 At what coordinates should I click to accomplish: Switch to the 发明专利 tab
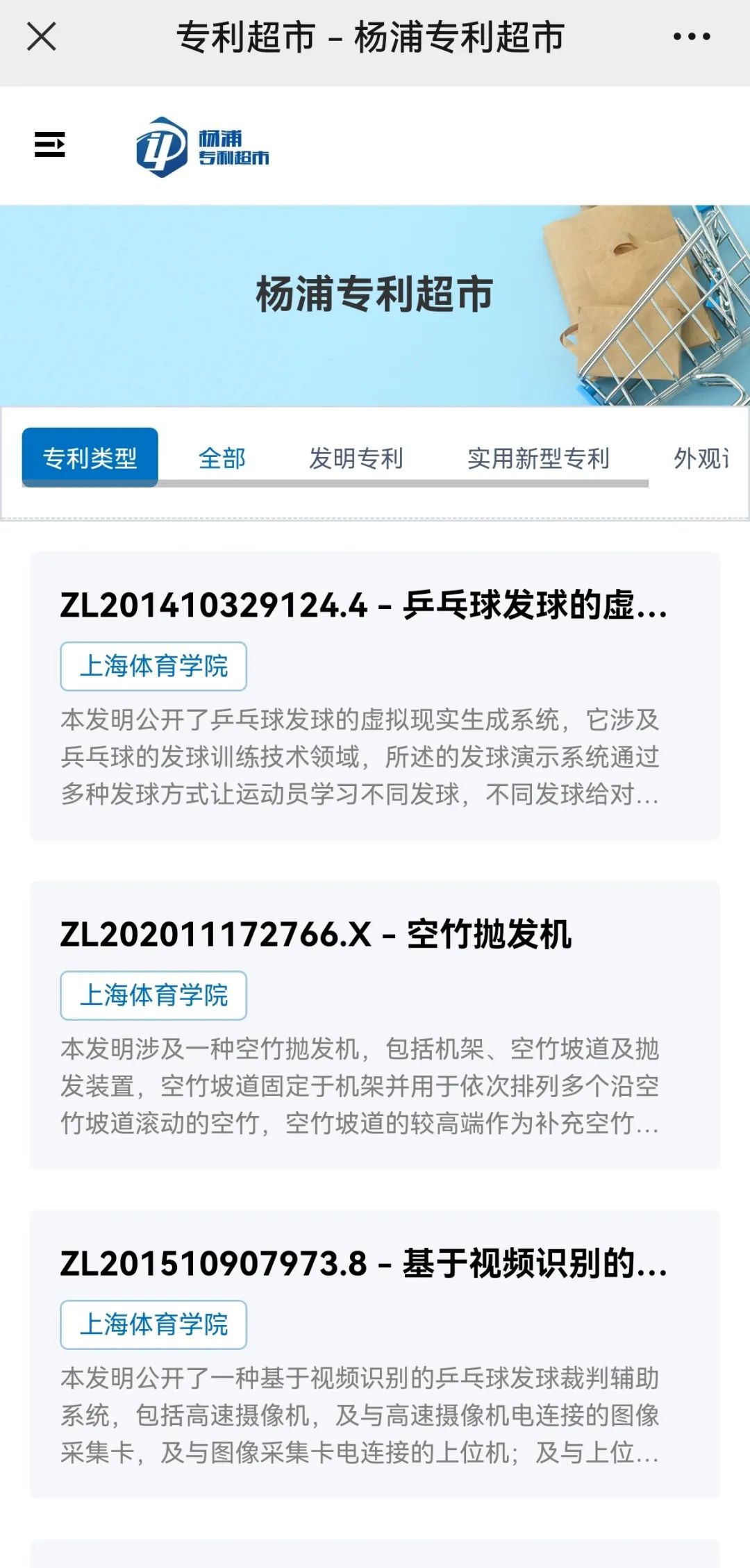(x=356, y=458)
